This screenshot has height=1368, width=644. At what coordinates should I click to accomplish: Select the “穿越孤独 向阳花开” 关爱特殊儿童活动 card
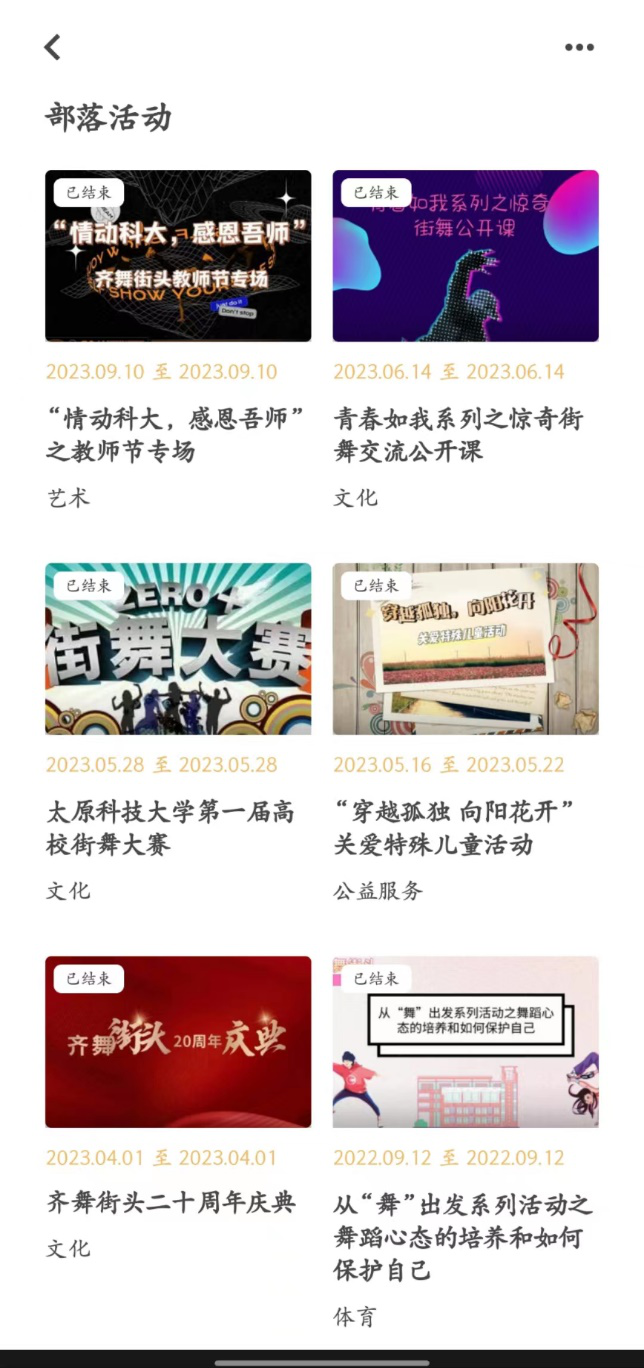[x=465, y=649]
